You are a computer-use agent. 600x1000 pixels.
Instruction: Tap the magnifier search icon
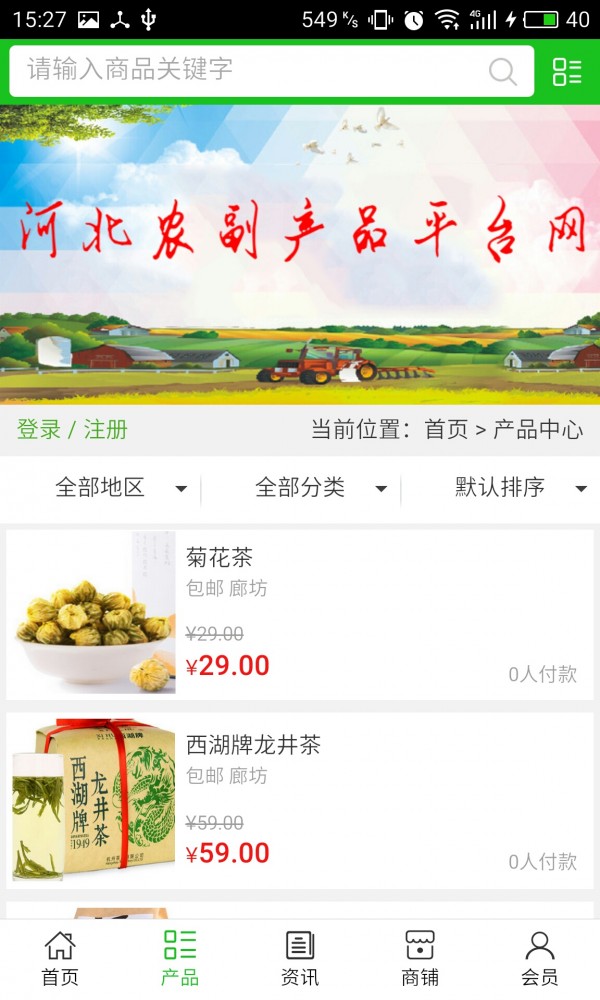pyautogui.click(x=502, y=71)
